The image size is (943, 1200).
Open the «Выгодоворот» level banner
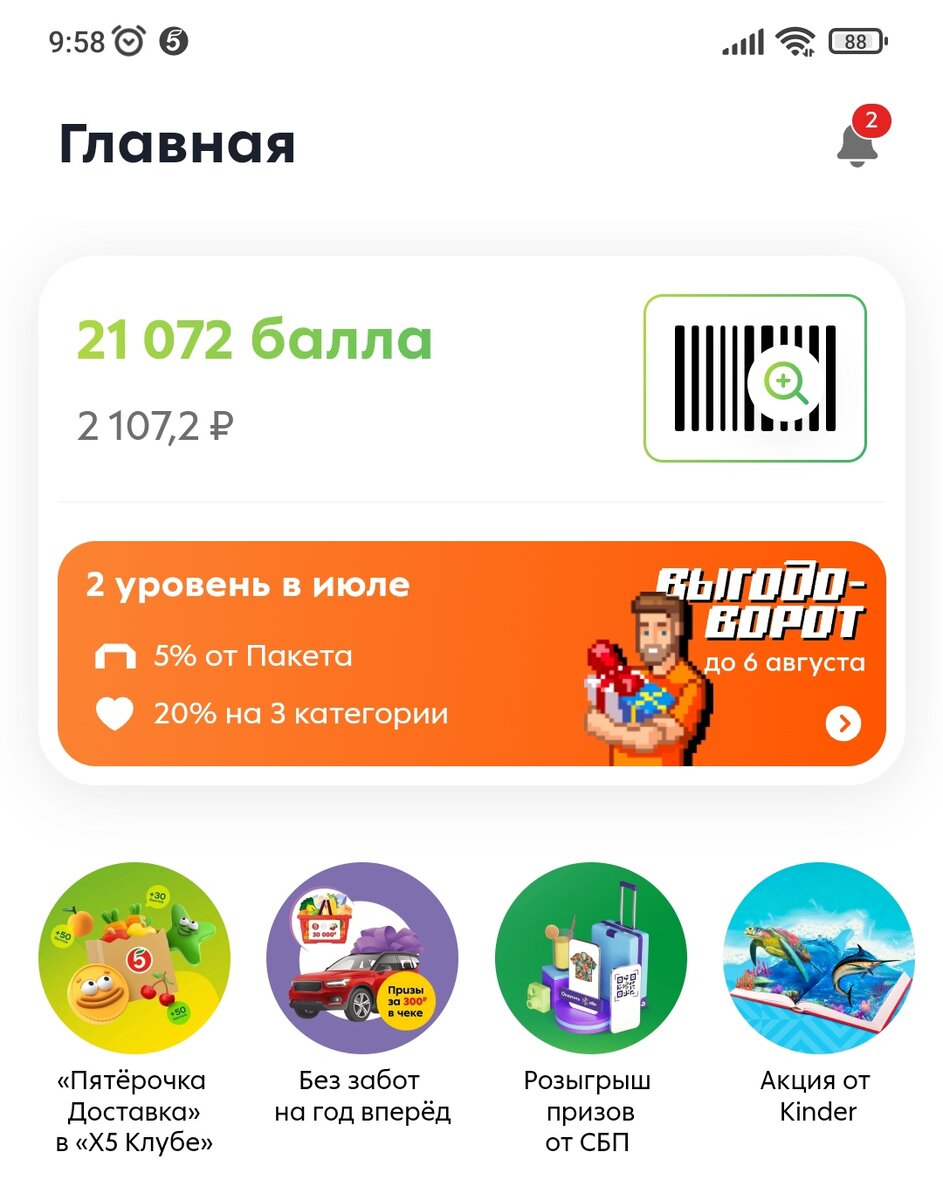(x=471, y=654)
